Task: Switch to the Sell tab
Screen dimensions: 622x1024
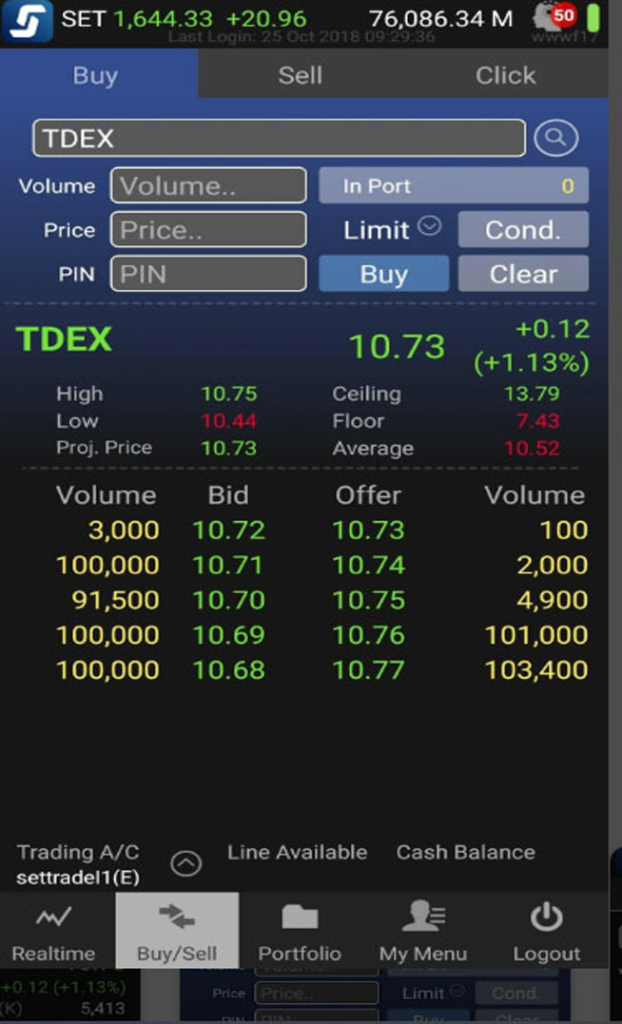Action: (x=300, y=76)
